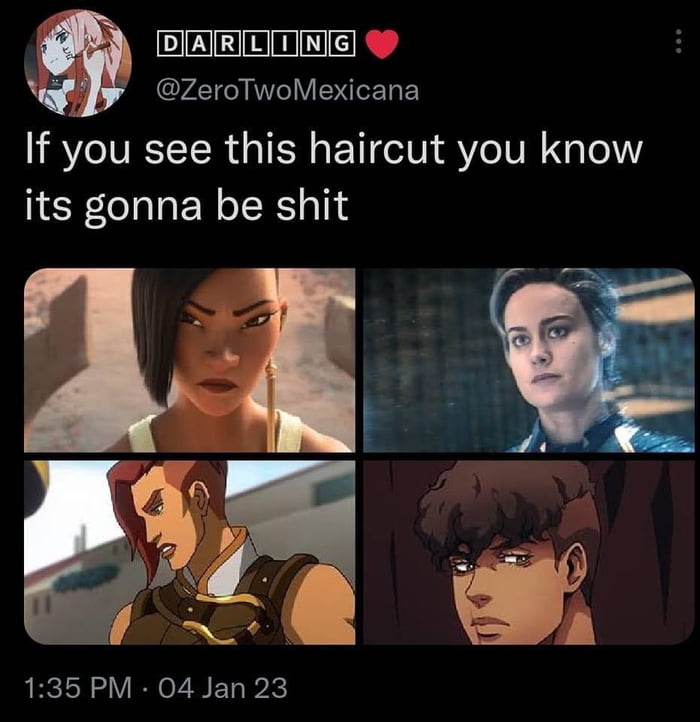Enlarge the red-haired cartoon character image
Screen dimensions: 700x722
[189, 551]
